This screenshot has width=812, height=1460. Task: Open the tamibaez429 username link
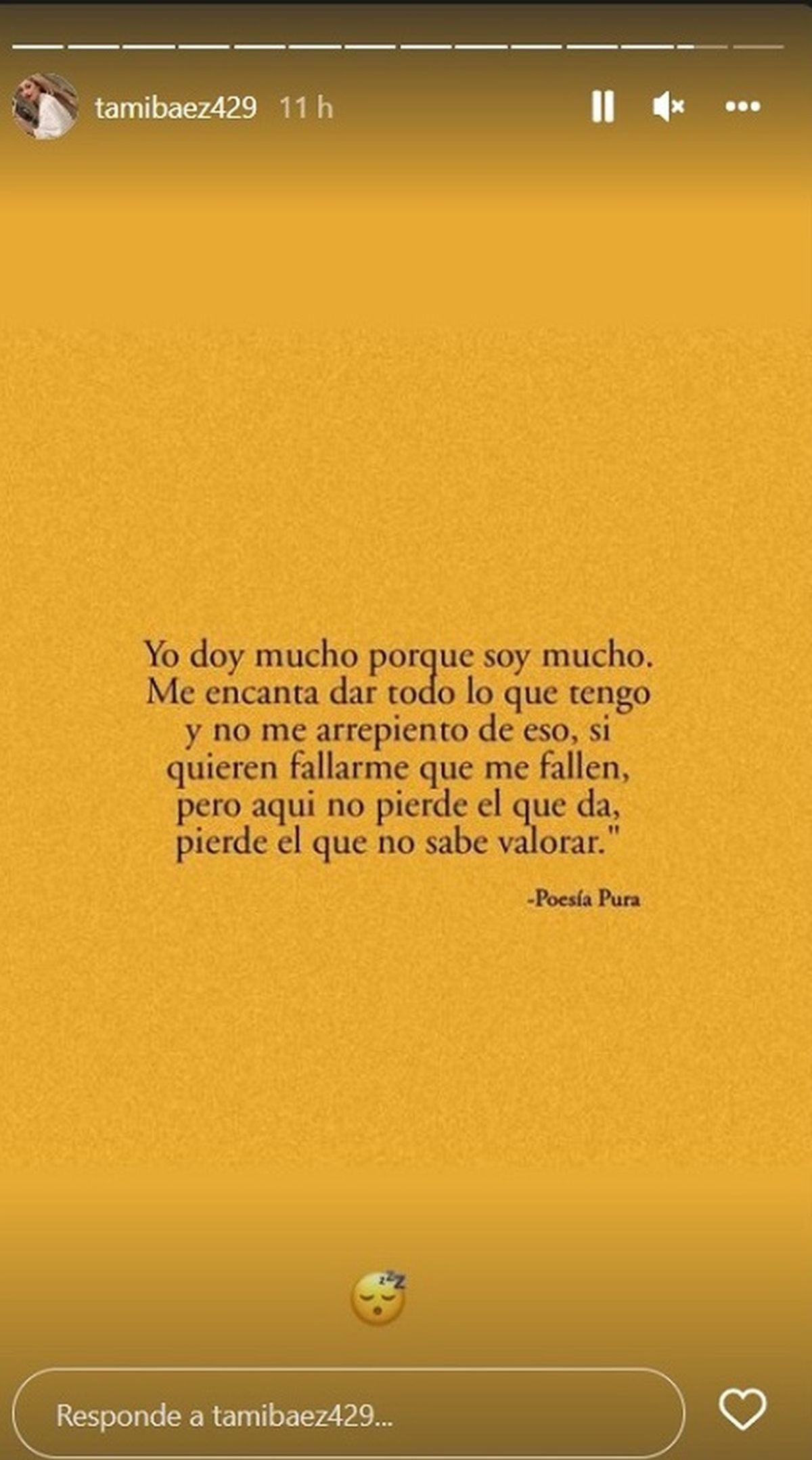pyautogui.click(x=176, y=108)
